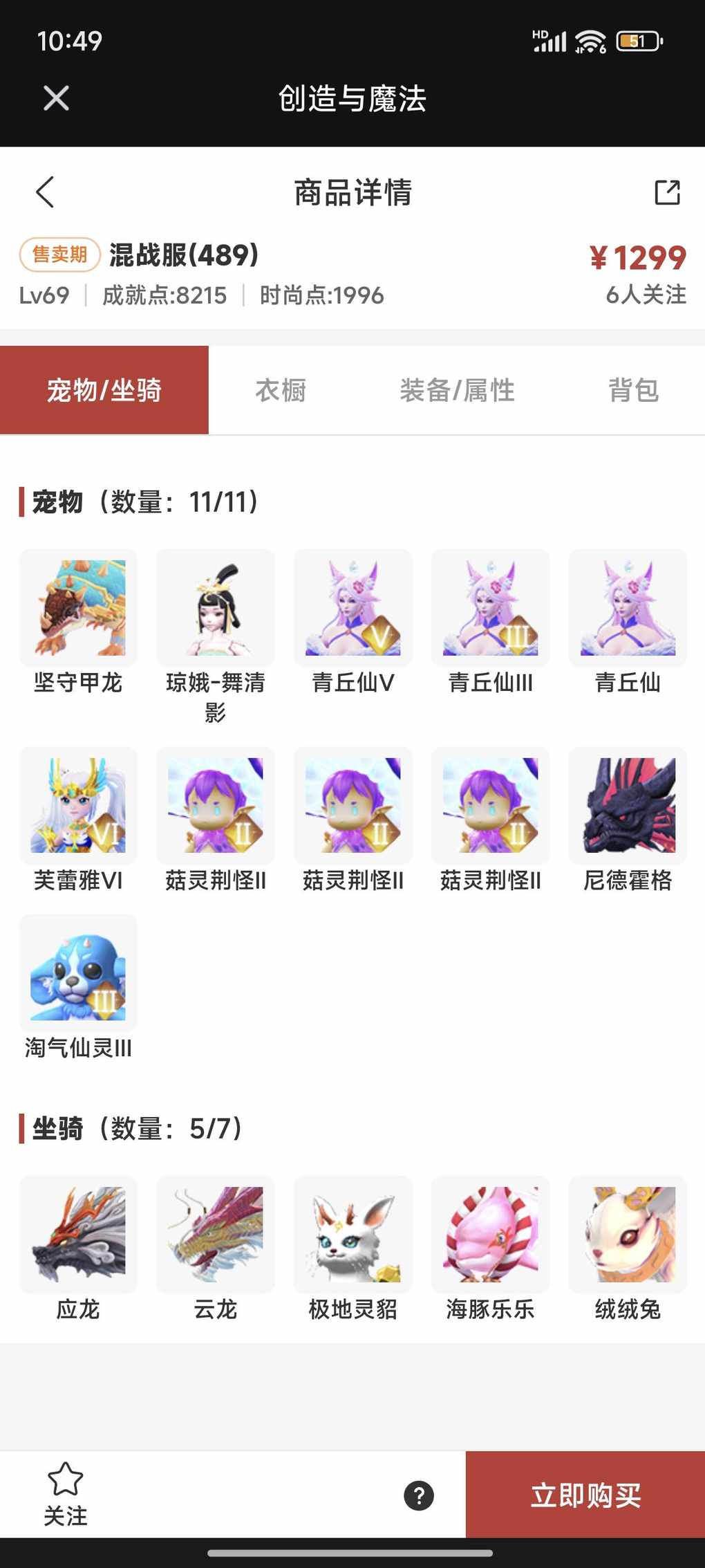Open the 尼德霍格 pet tile
705x1568 pixels.
coord(628,806)
